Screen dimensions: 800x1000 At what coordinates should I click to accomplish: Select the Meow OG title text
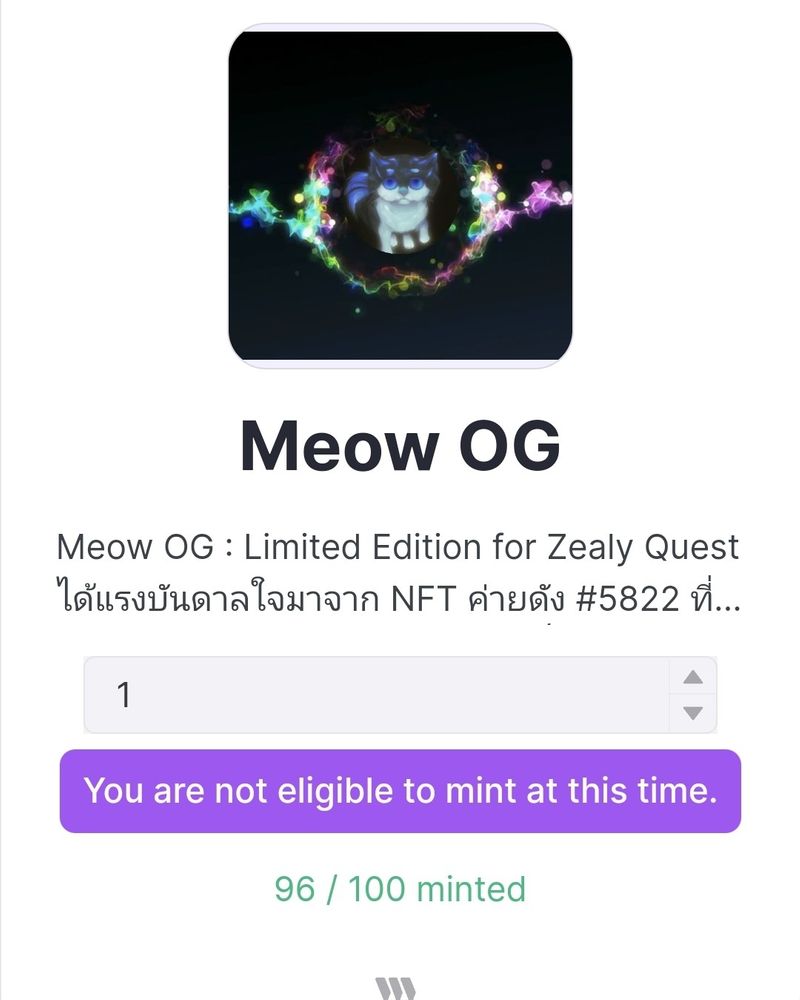click(x=398, y=444)
